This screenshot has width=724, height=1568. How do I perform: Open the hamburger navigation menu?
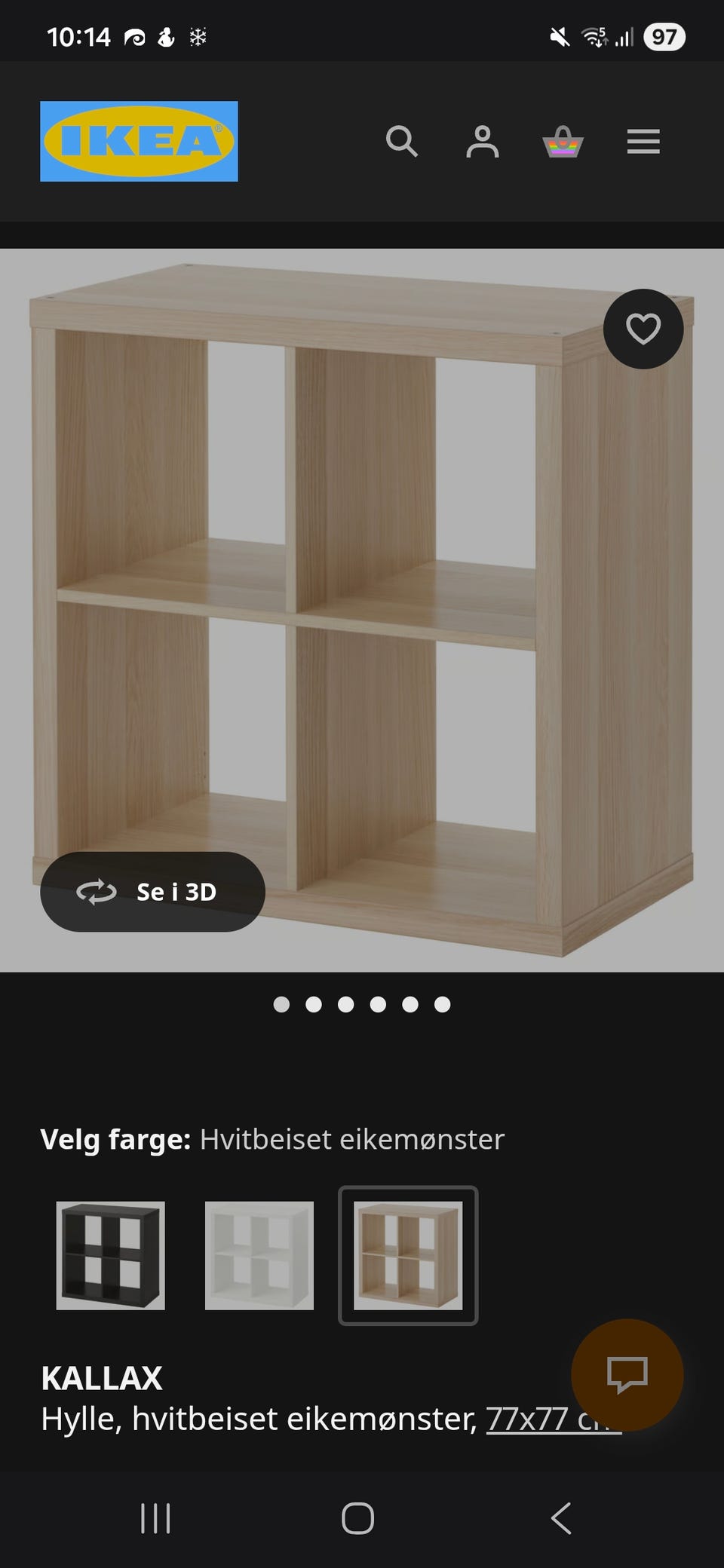click(x=643, y=142)
